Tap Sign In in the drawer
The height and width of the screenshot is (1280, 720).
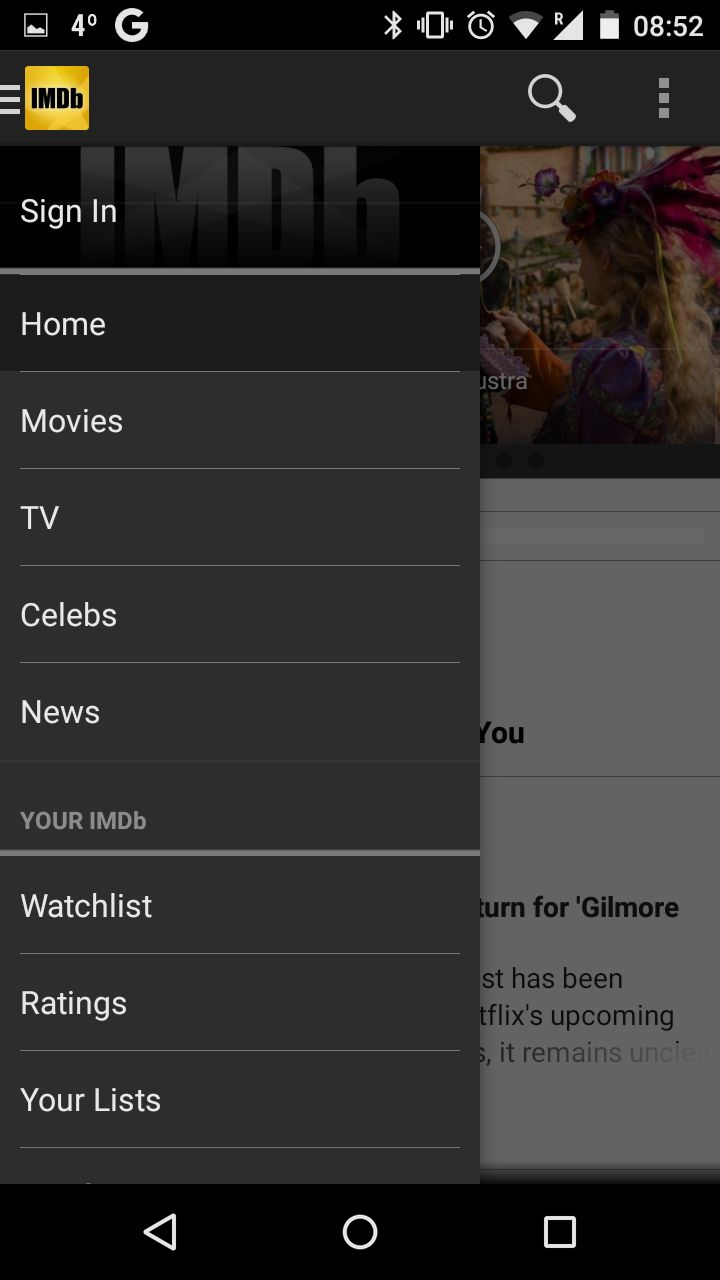tap(240, 211)
